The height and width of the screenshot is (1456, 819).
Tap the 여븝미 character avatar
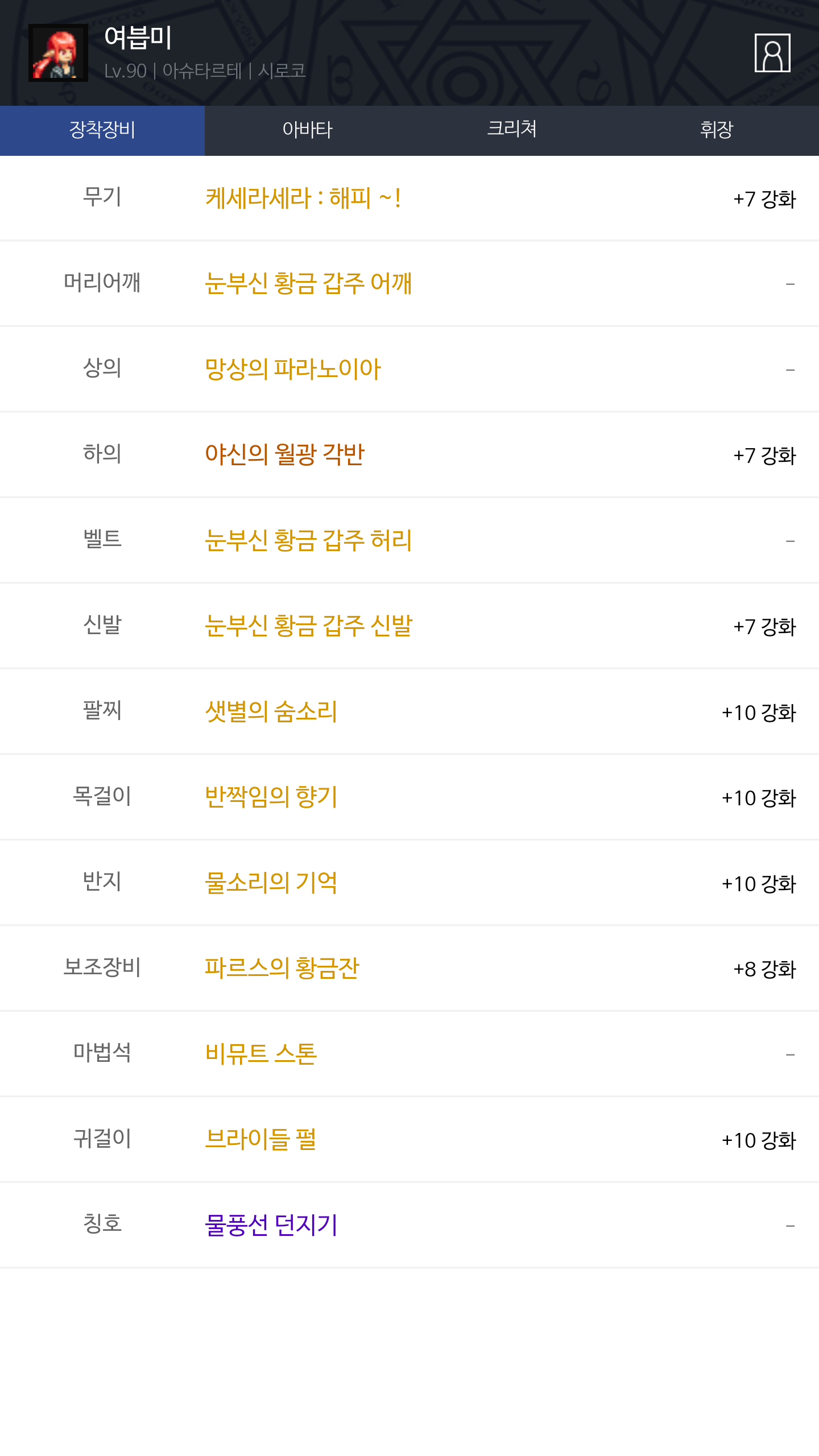pyautogui.click(x=58, y=53)
